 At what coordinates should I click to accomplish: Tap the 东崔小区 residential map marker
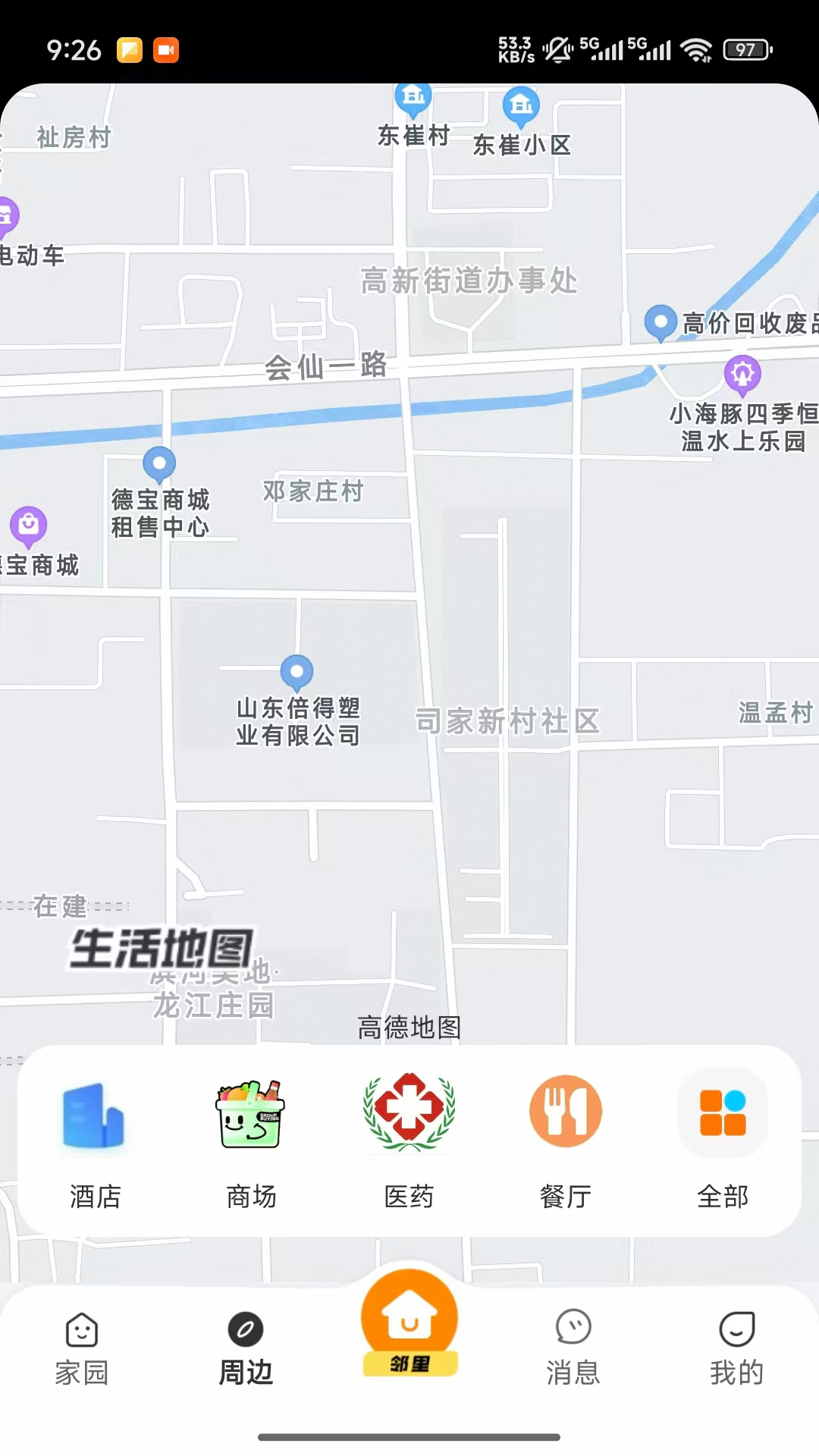pyautogui.click(x=520, y=108)
